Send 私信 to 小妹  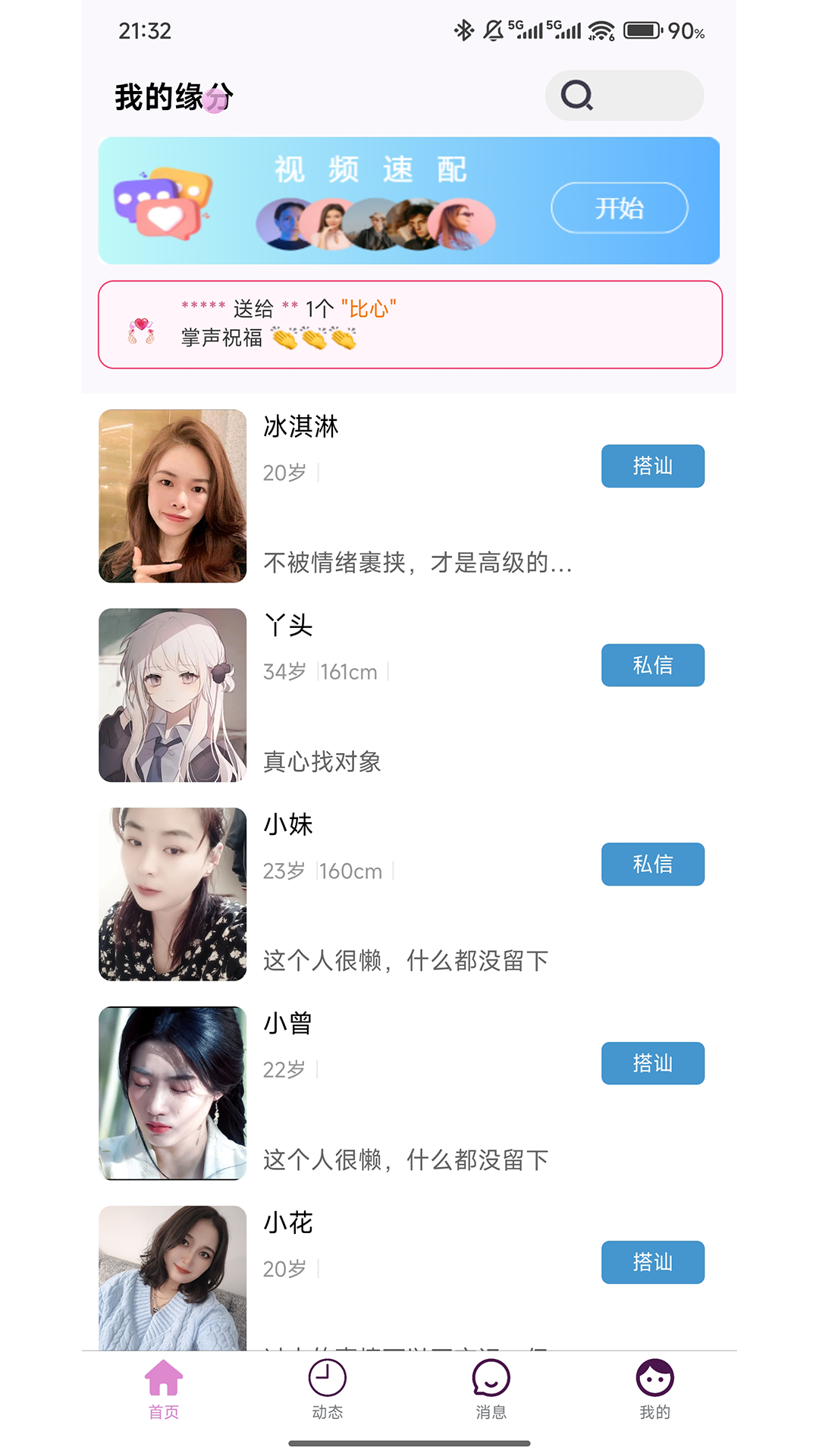click(x=652, y=864)
